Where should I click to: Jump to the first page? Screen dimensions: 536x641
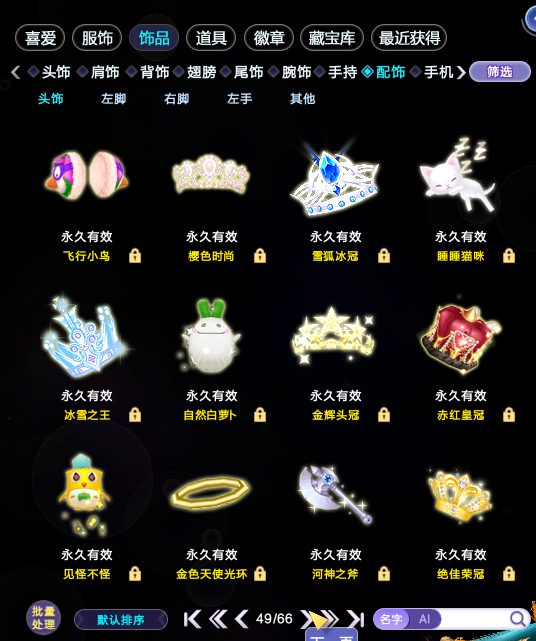(193, 619)
